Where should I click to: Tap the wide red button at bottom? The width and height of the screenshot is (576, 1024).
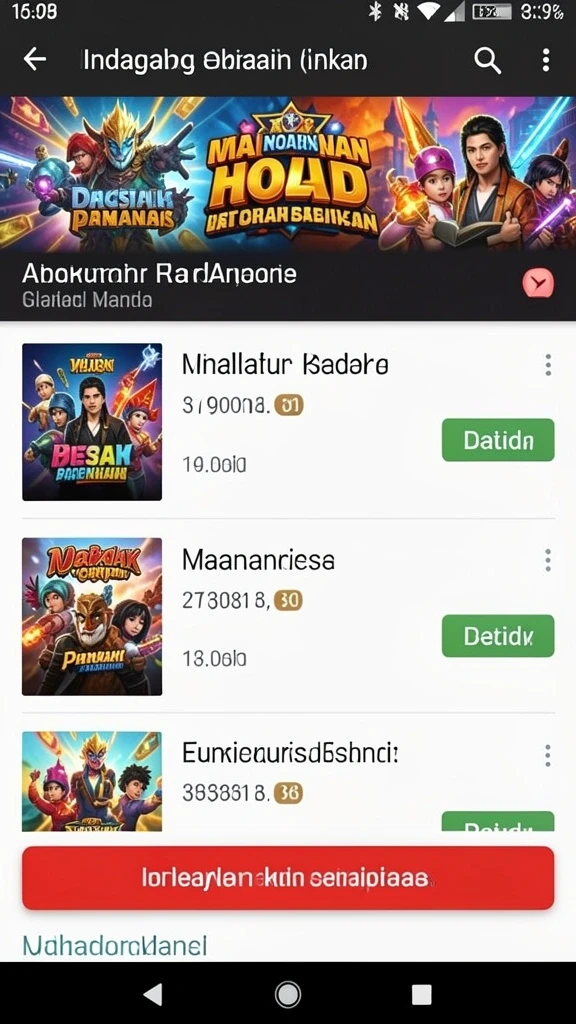click(x=288, y=878)
